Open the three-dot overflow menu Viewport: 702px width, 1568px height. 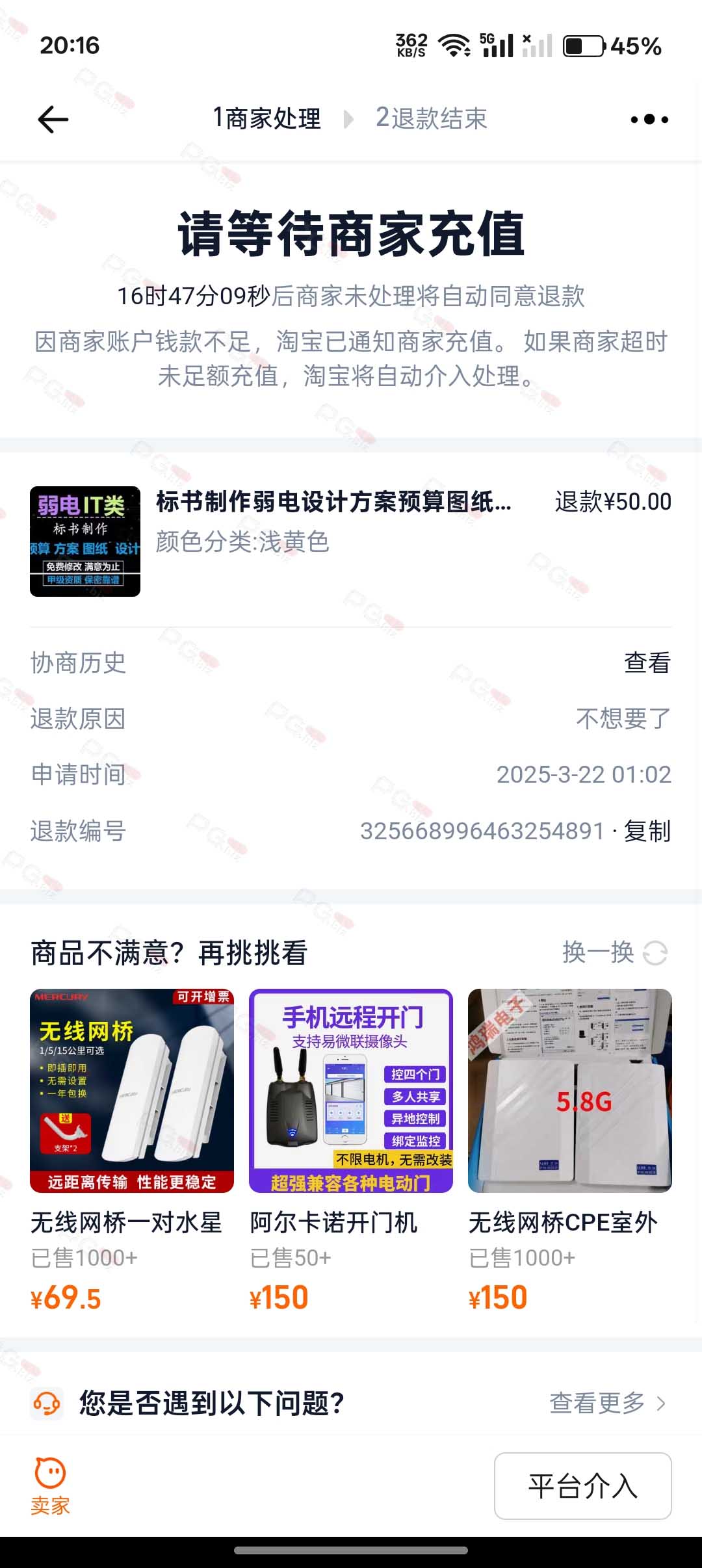pos(649,120)
